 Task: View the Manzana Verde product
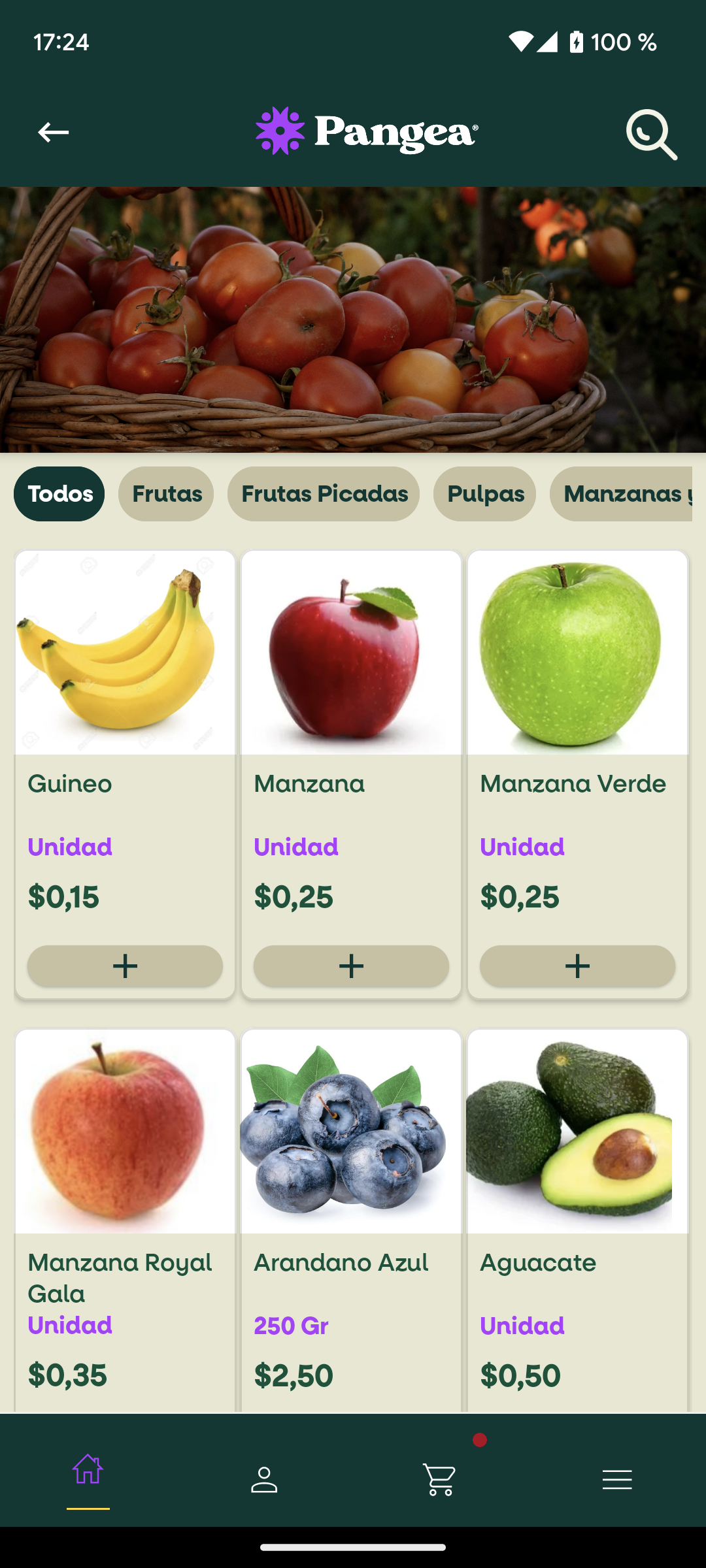[x=577, y=653]
